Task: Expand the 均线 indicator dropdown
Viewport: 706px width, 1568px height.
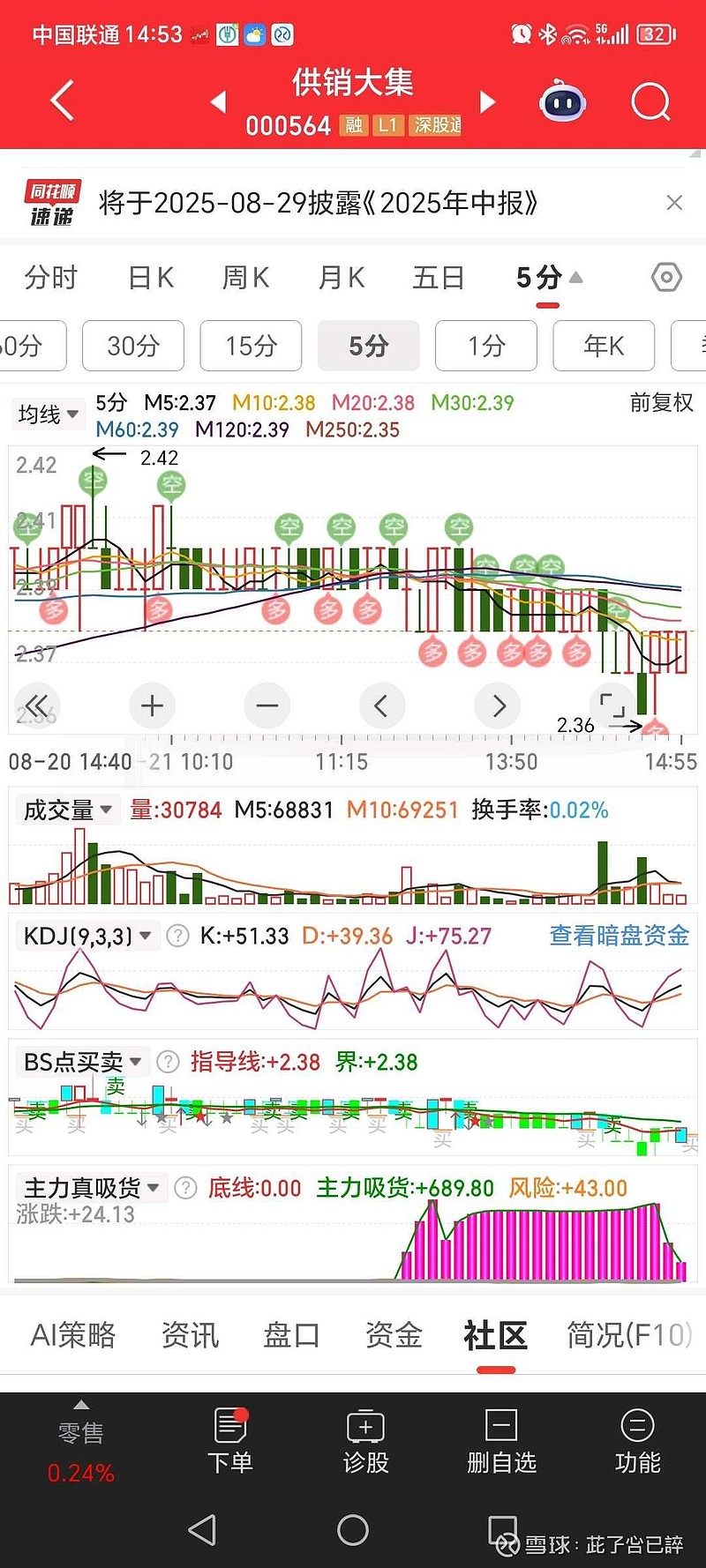Action: click(x=49, y=414)
